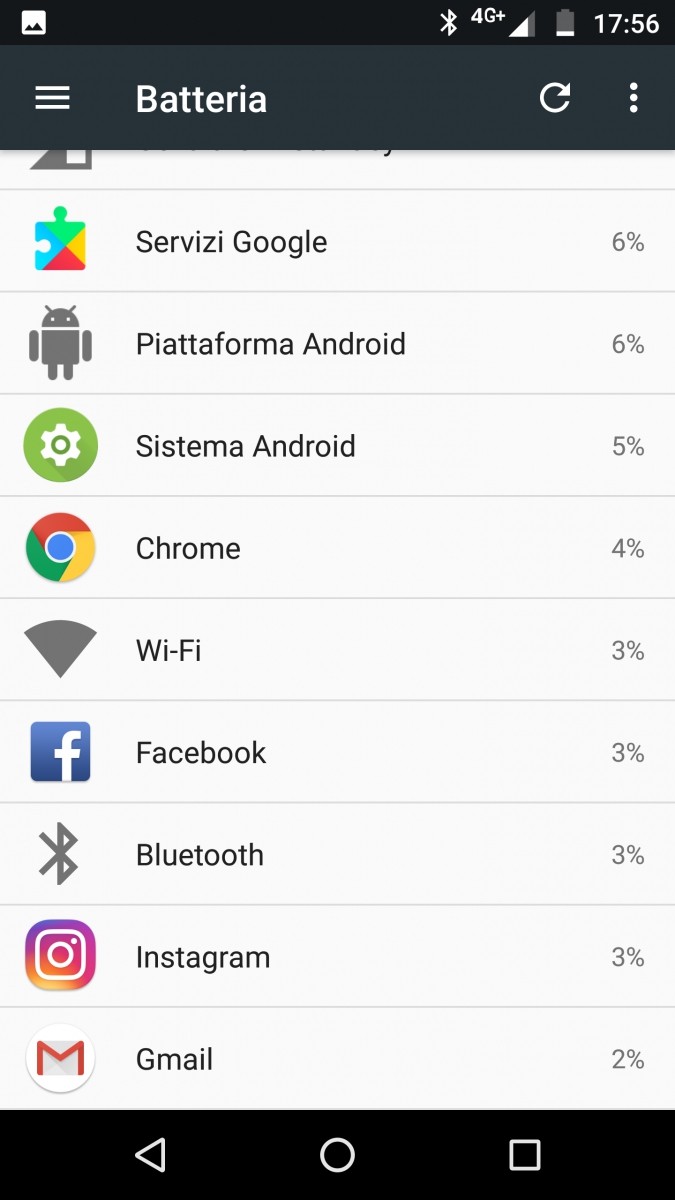The height and width of the screenshot is (1200, 675).
Task: Select the Sistema Android entry
Action: point(337,446)
